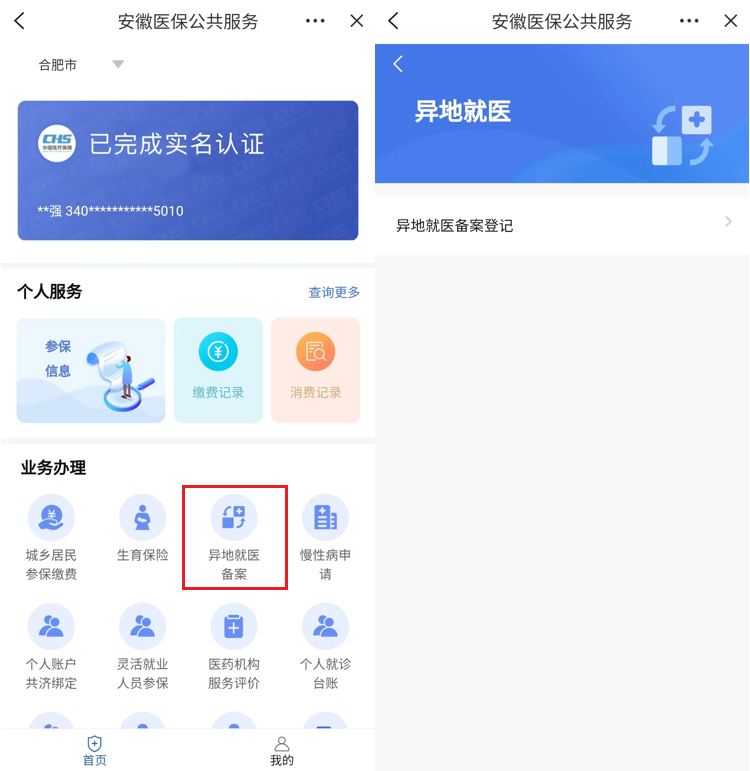View 消费记录 spending records

pos(315,371)
